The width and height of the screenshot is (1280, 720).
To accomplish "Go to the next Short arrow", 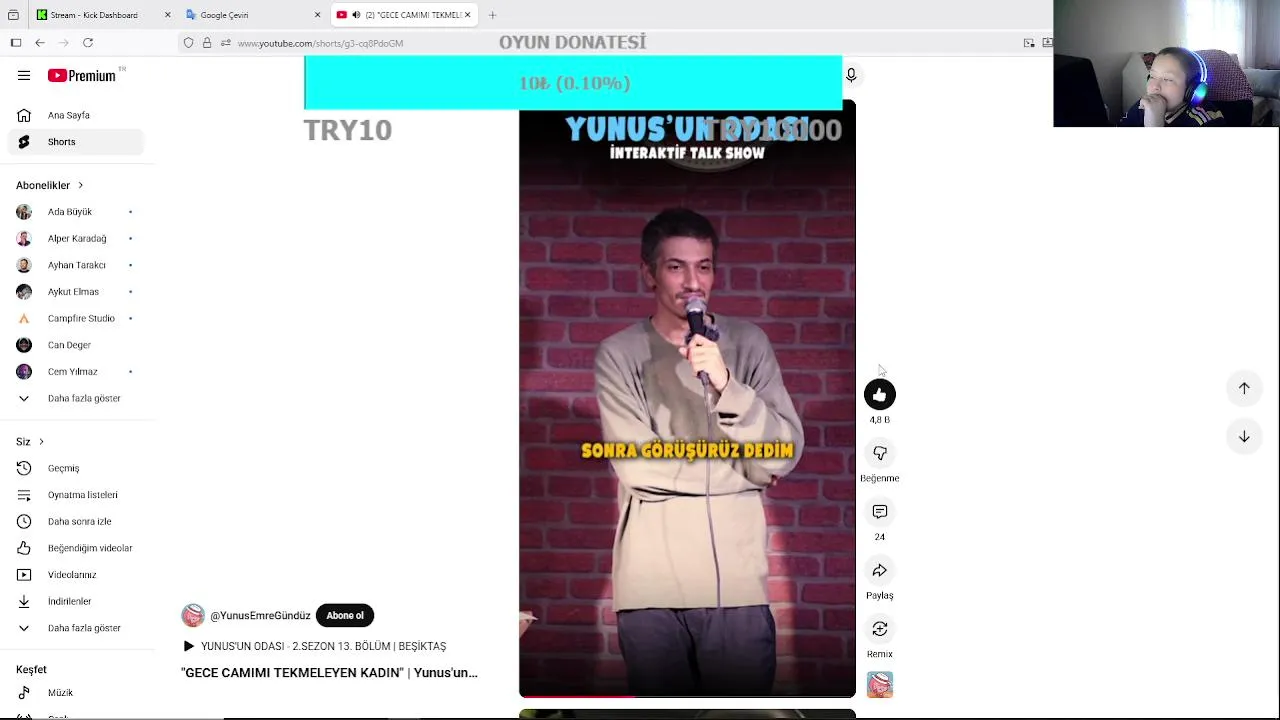I will 1244,437.
